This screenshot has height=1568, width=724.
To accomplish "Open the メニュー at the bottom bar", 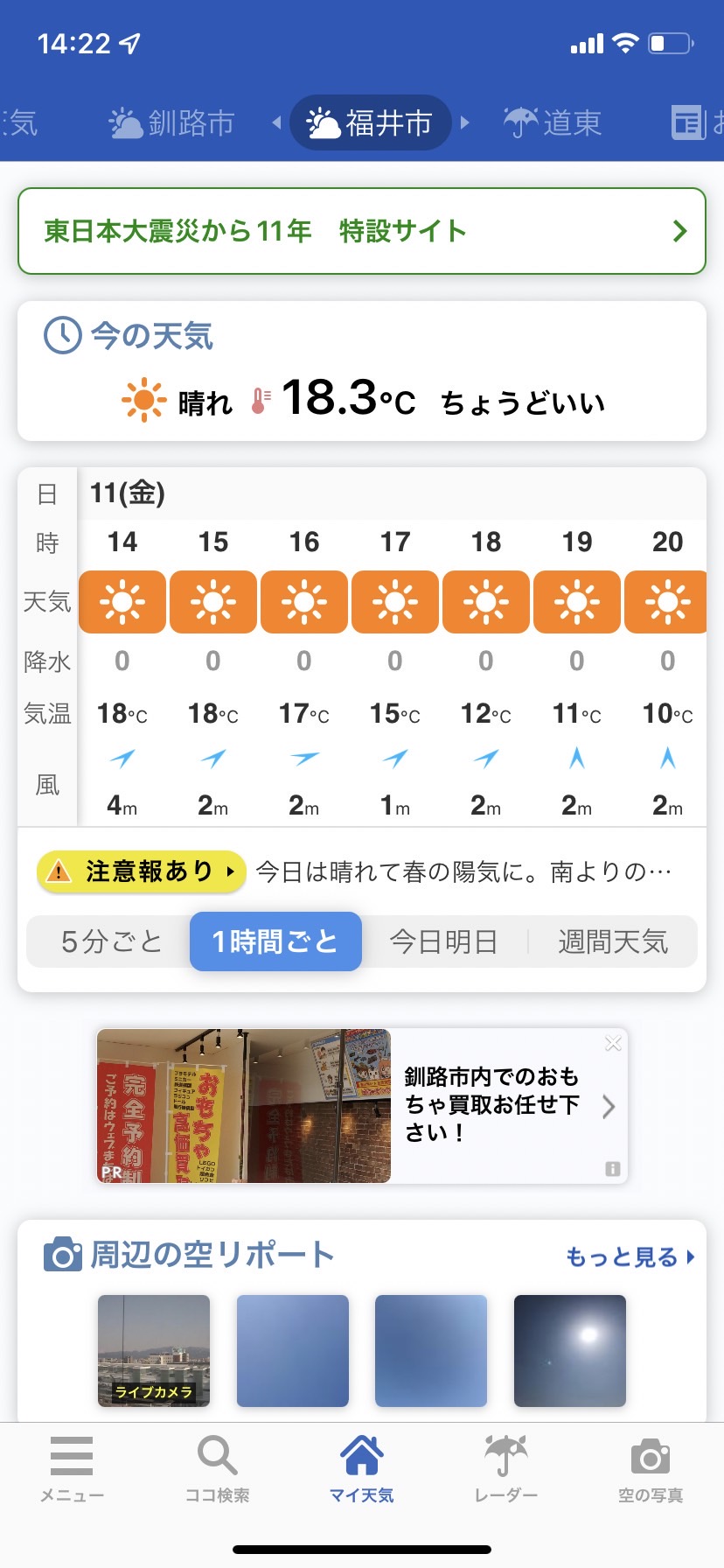I will click(x=72, y=1470).
